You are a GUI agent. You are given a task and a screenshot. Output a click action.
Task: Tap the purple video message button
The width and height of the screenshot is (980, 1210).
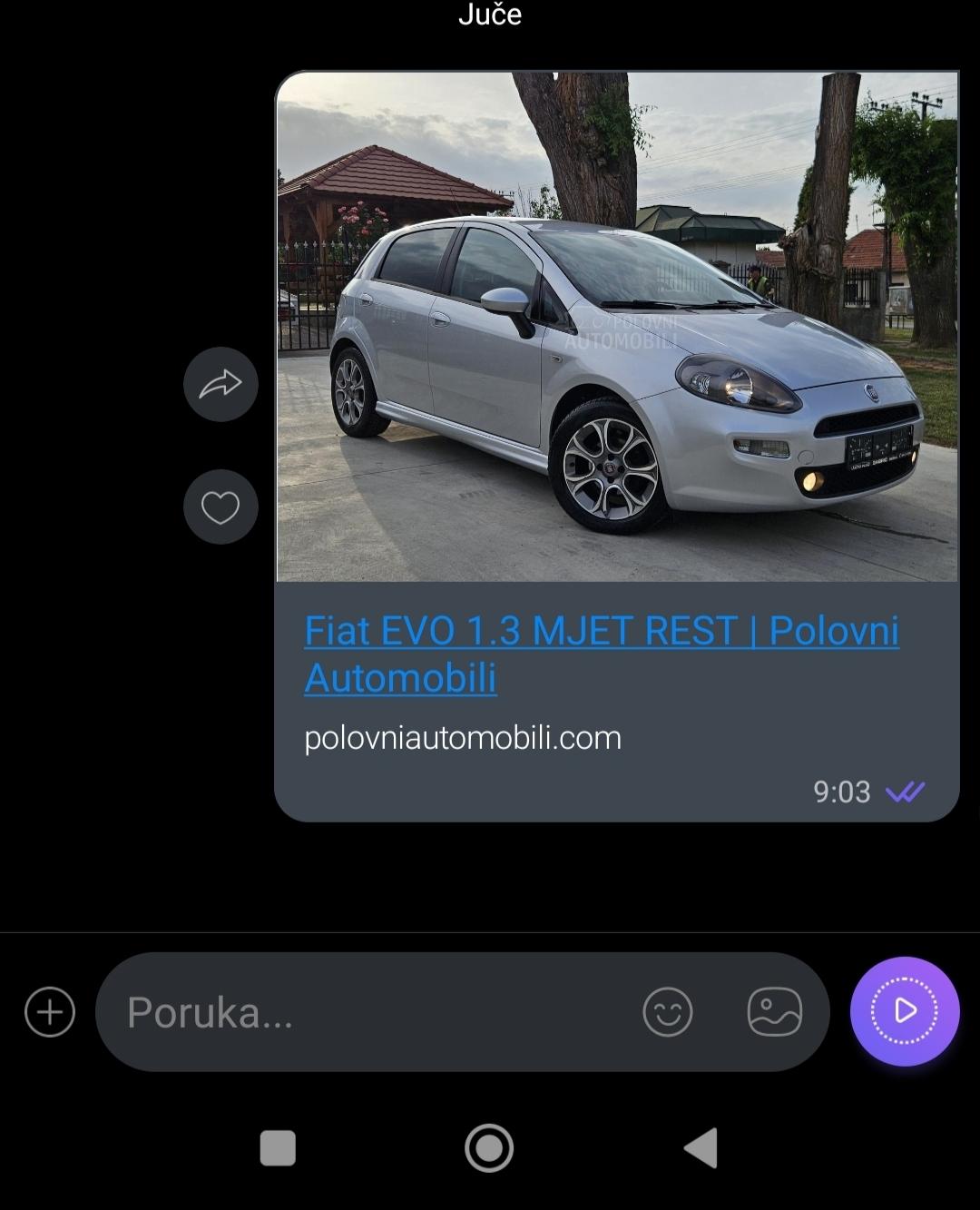tap(904, 1011)
